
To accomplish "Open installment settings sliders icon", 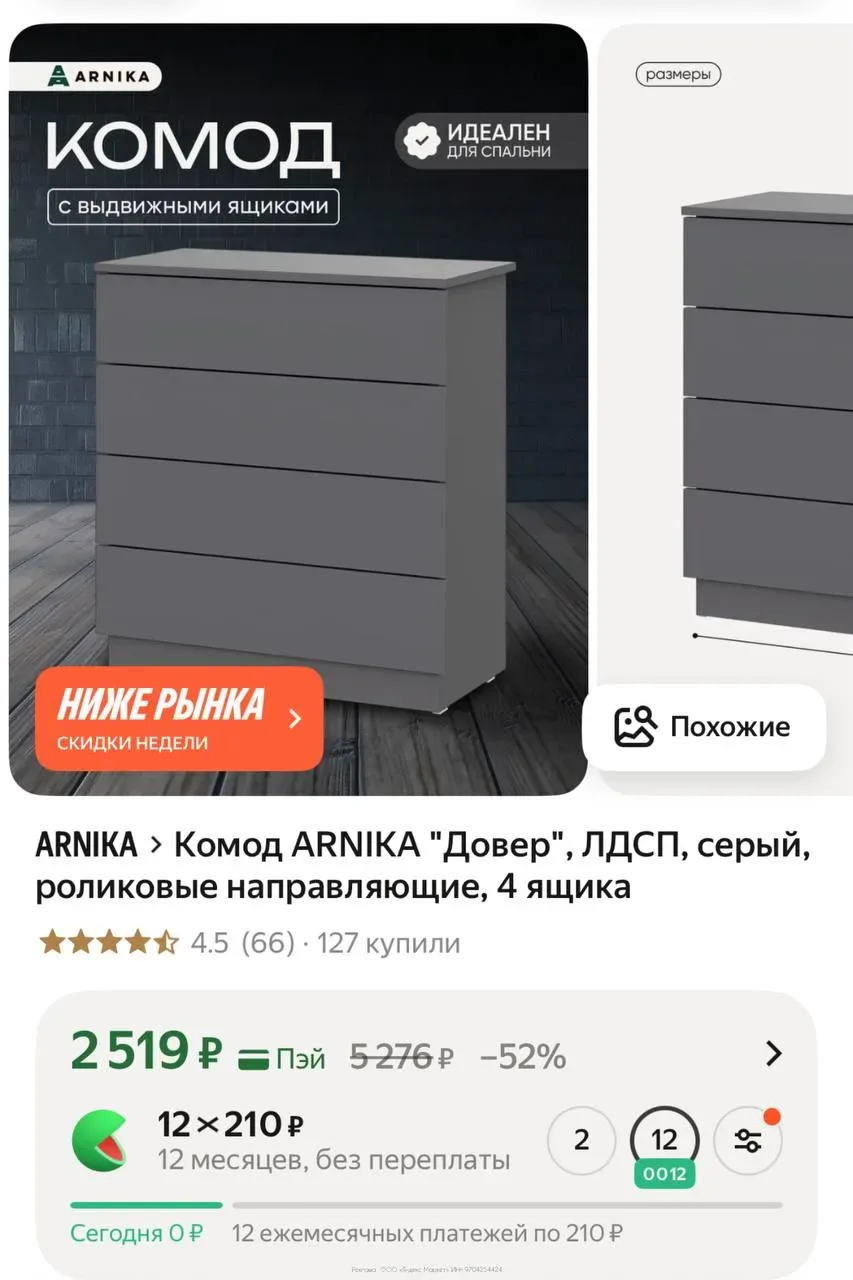I will point(748,1140).
